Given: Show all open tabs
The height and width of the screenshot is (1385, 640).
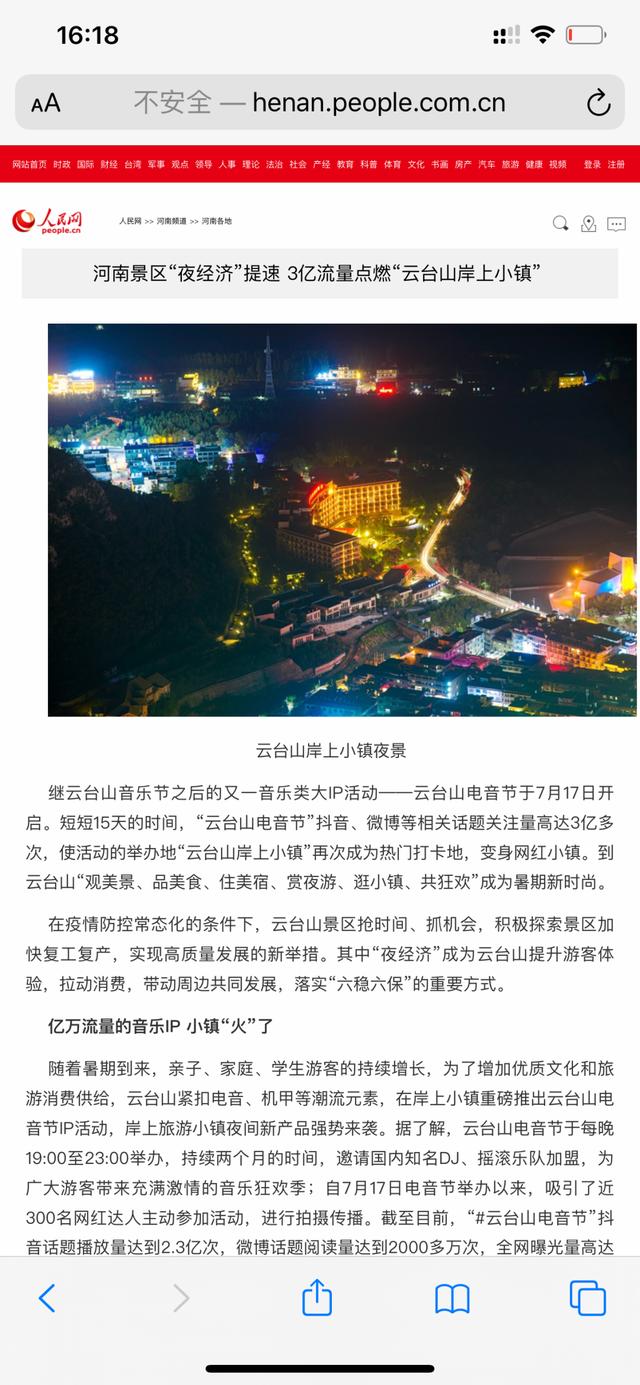Looking at the screenshot, I should coord(587,1298).
